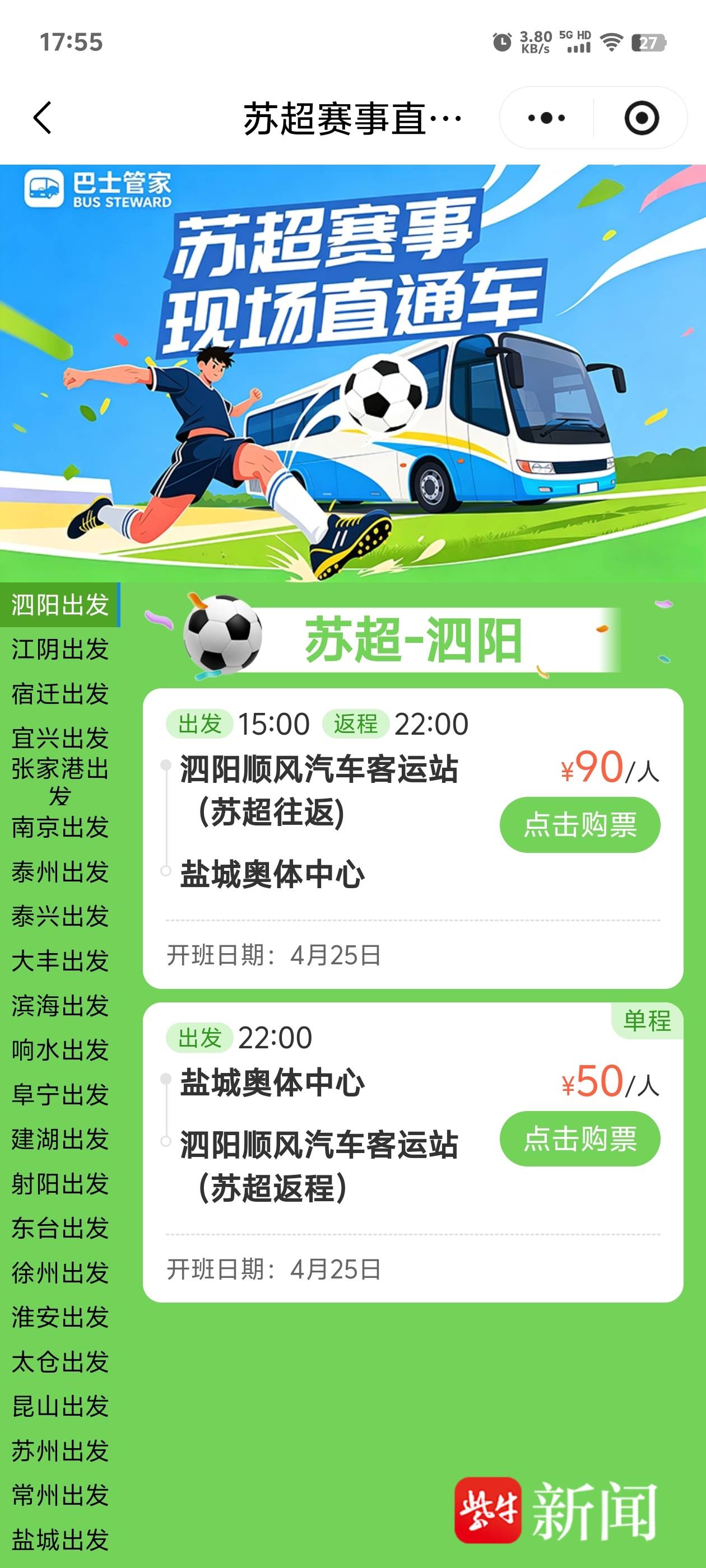
Task: Choose 苏州出发 from the list
Action: click(x=60, y=1450)
